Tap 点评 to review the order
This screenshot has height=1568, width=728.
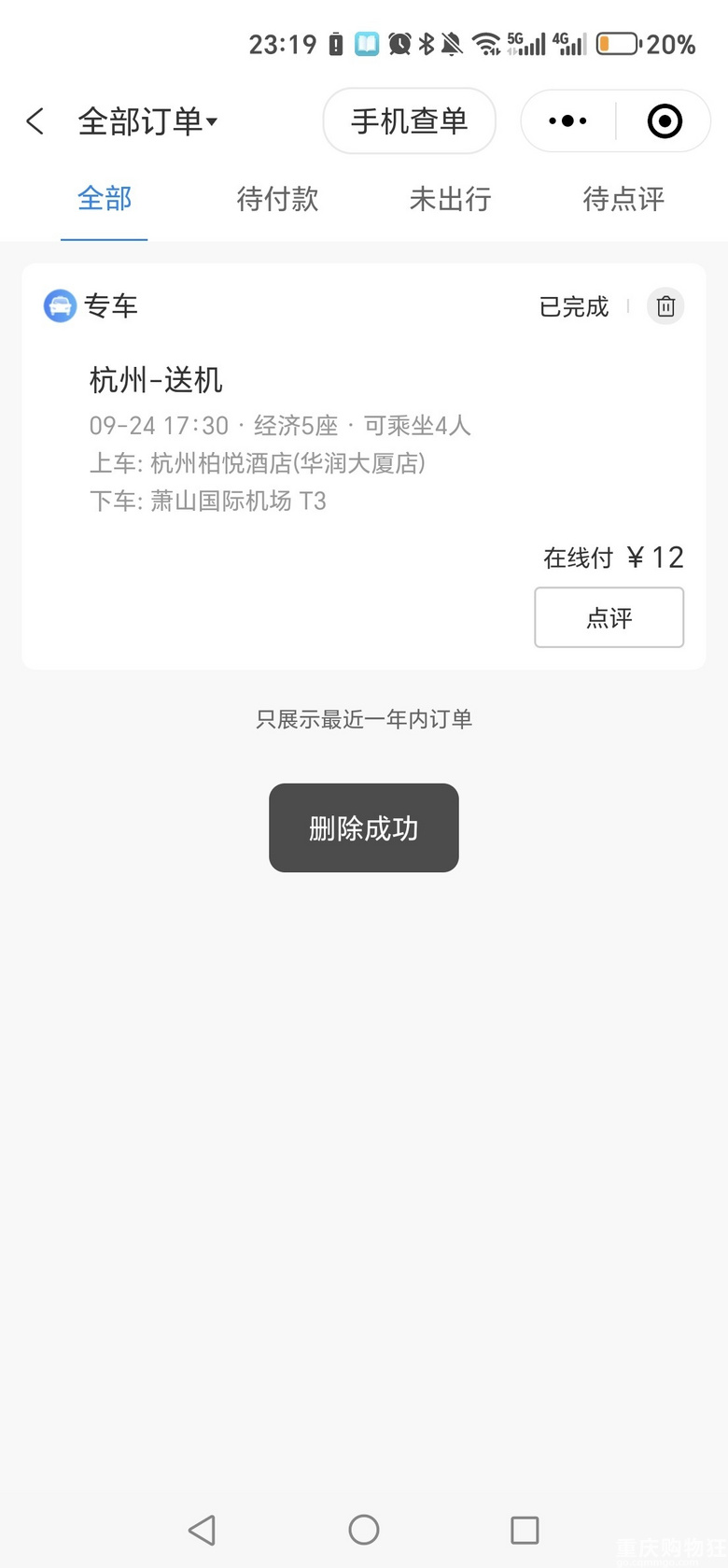609,617
